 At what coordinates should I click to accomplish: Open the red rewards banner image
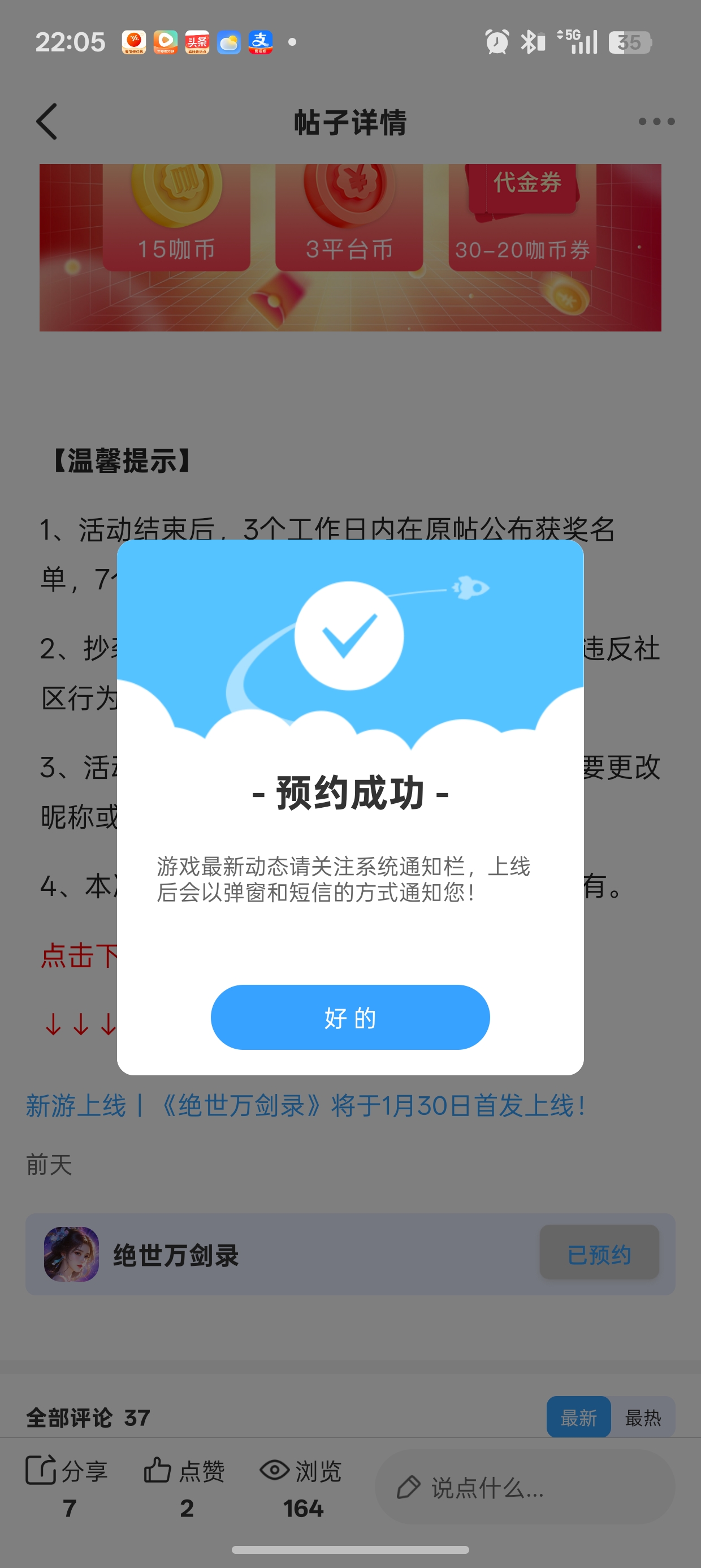[x=350, y=247]
